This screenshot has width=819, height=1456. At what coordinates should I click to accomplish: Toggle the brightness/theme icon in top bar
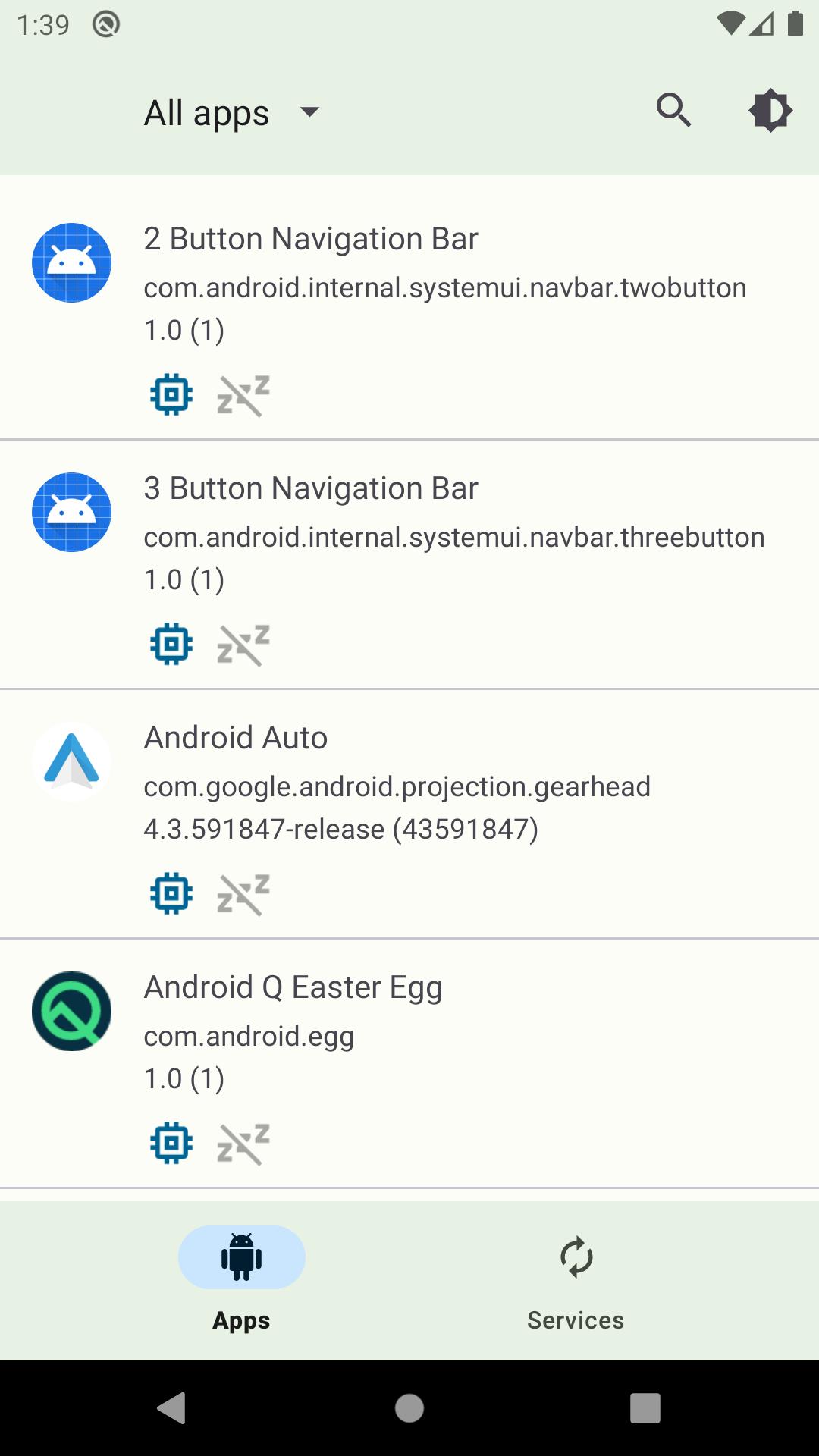point(770,111)
